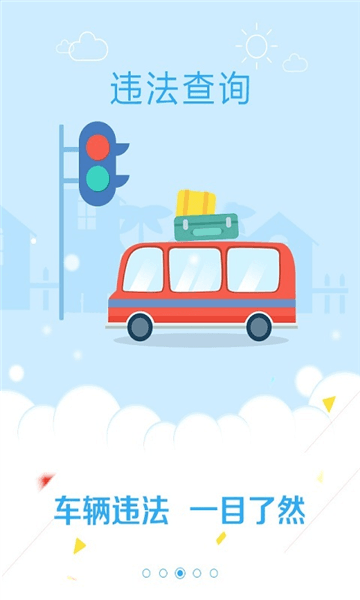Select the second page indicator dot

pos(163,573)
